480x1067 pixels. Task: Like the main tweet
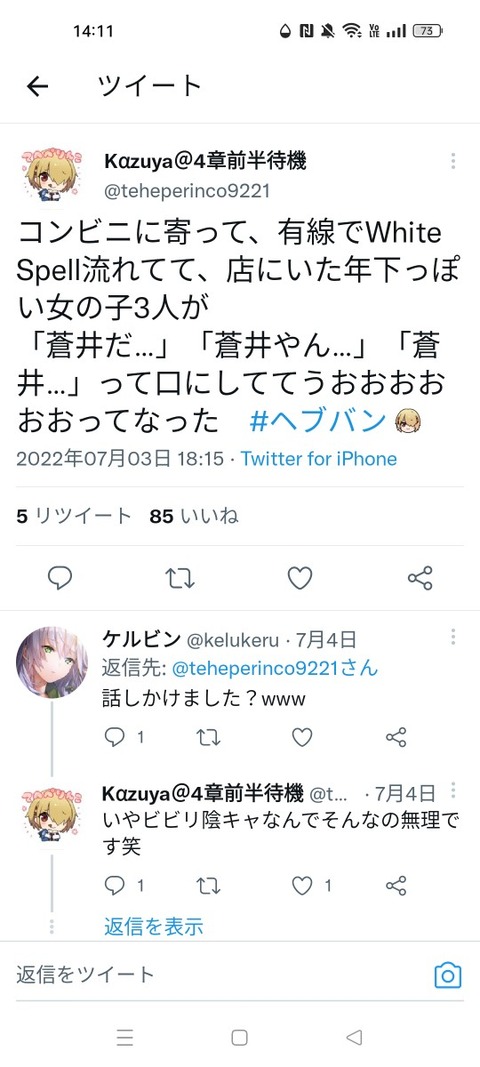pos(300,578)
